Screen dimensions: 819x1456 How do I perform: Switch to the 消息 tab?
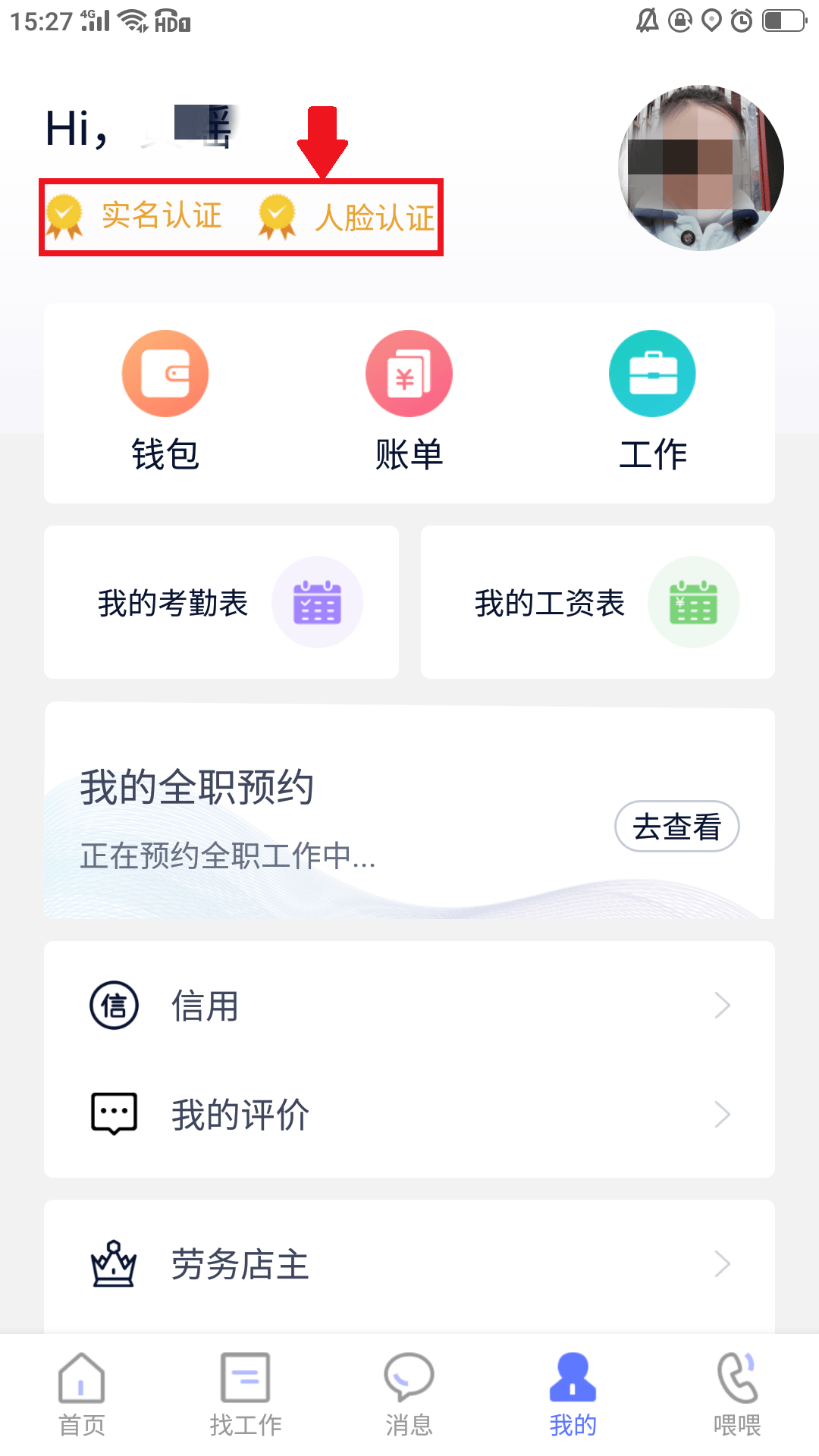coord(409,1394)
